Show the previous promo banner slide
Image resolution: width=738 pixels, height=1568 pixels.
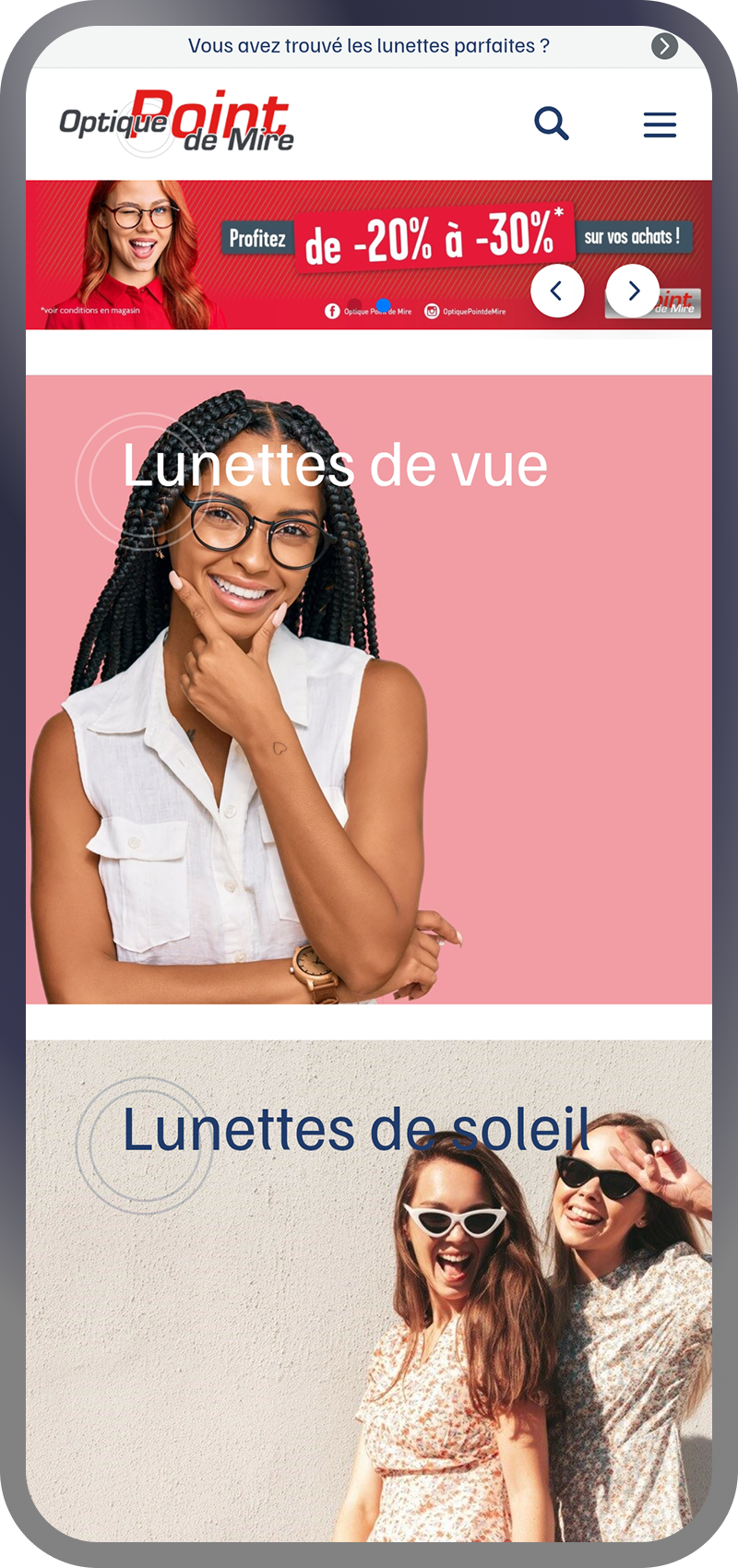[x=557, y=291]
